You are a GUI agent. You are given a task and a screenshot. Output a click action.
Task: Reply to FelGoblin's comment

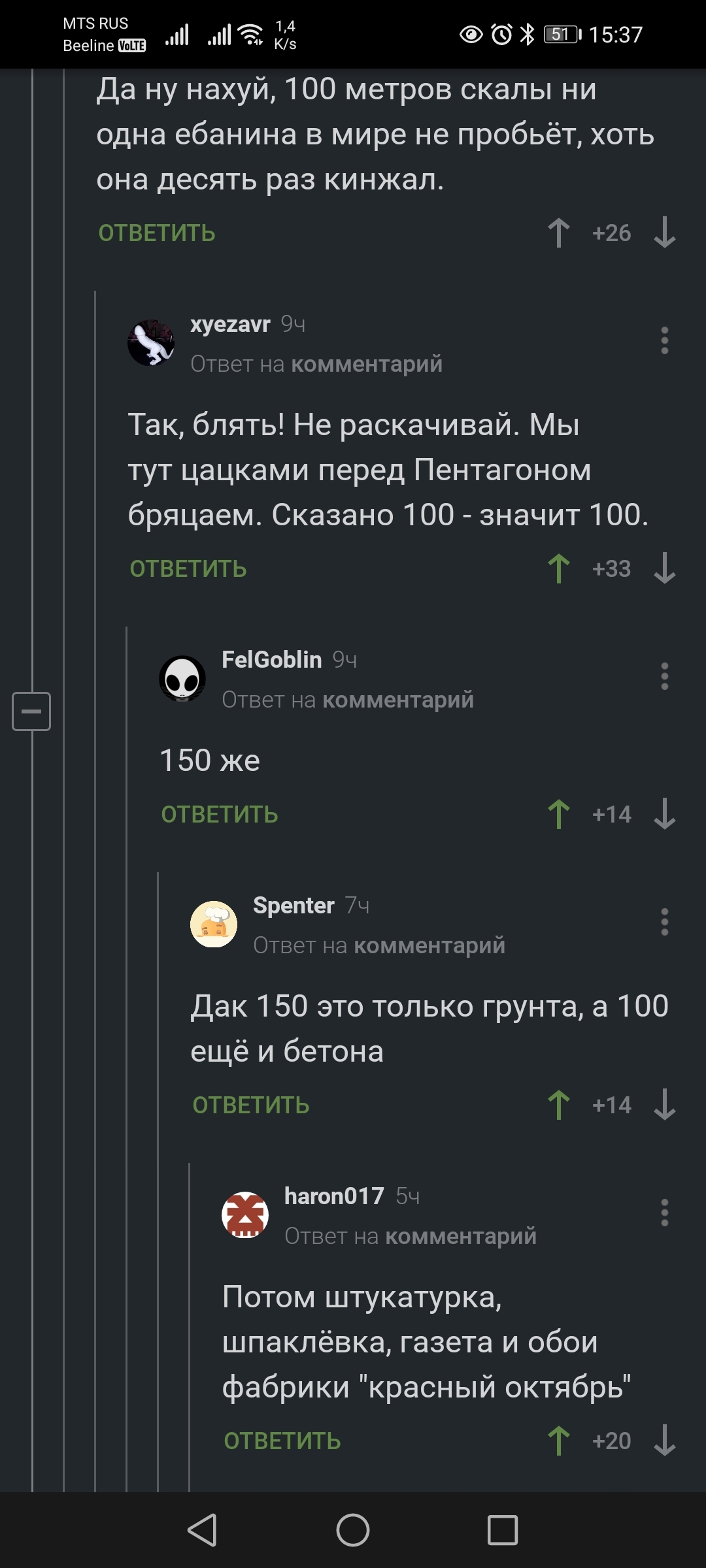(x=220, y=814)
